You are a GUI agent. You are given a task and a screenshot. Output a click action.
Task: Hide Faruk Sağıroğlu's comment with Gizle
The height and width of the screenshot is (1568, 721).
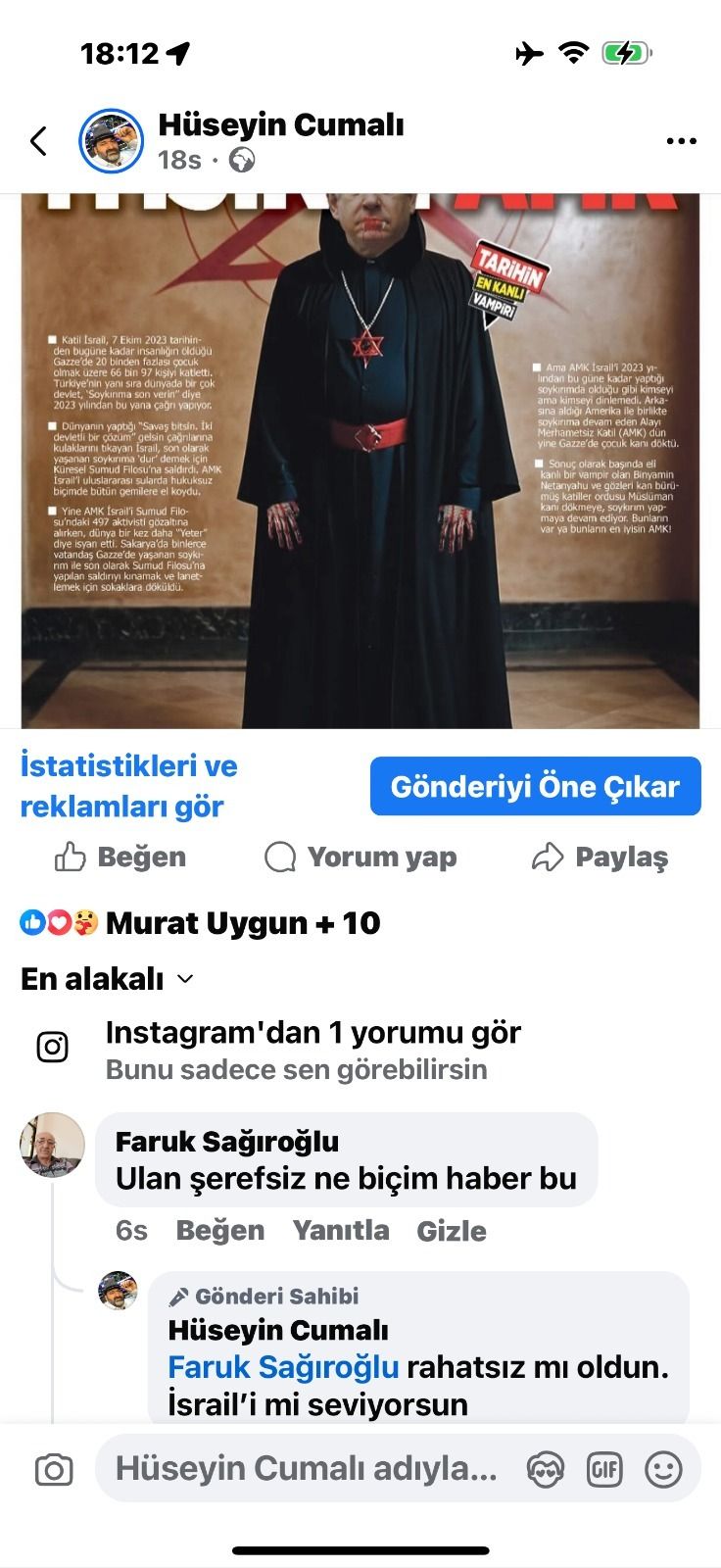pos(451,1231)
